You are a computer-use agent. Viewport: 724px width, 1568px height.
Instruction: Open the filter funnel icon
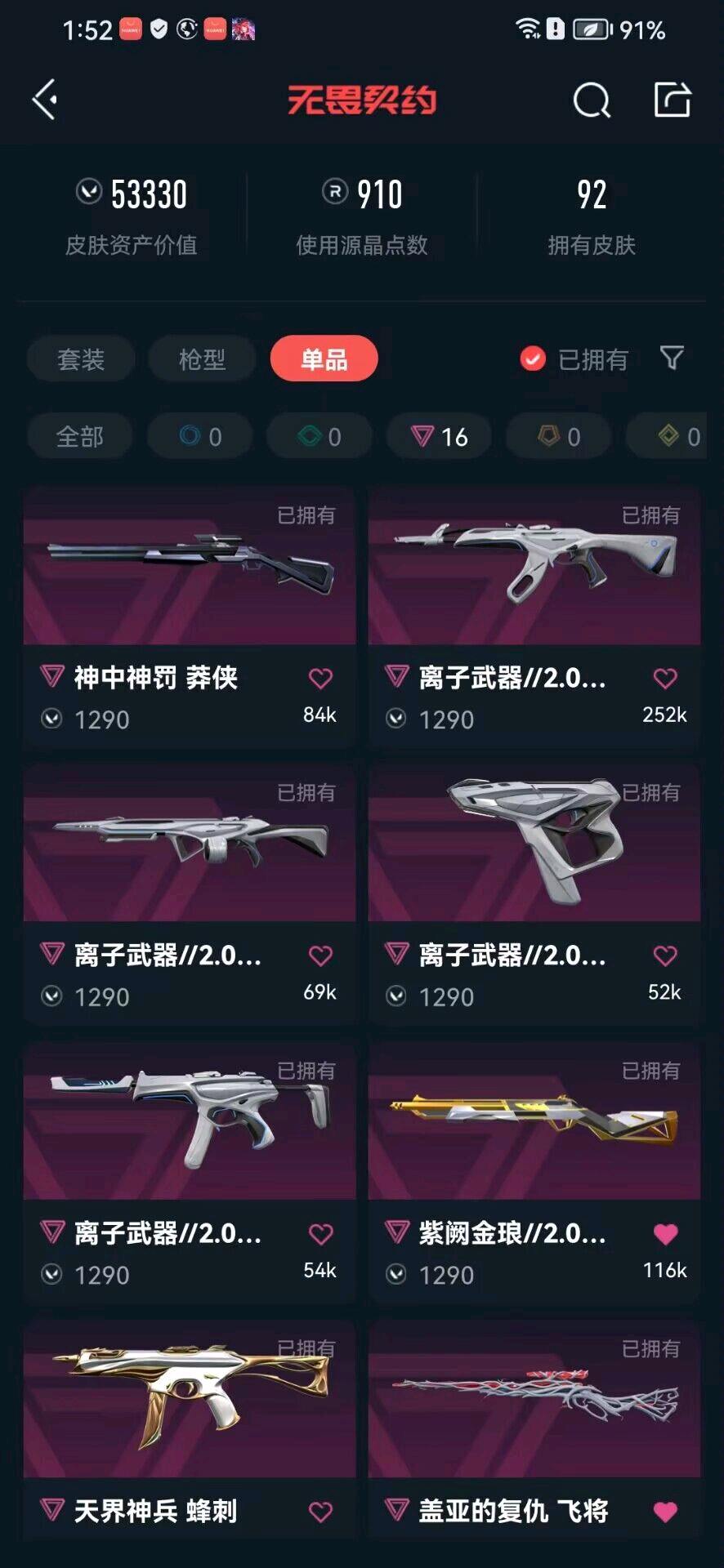(672, 358)
